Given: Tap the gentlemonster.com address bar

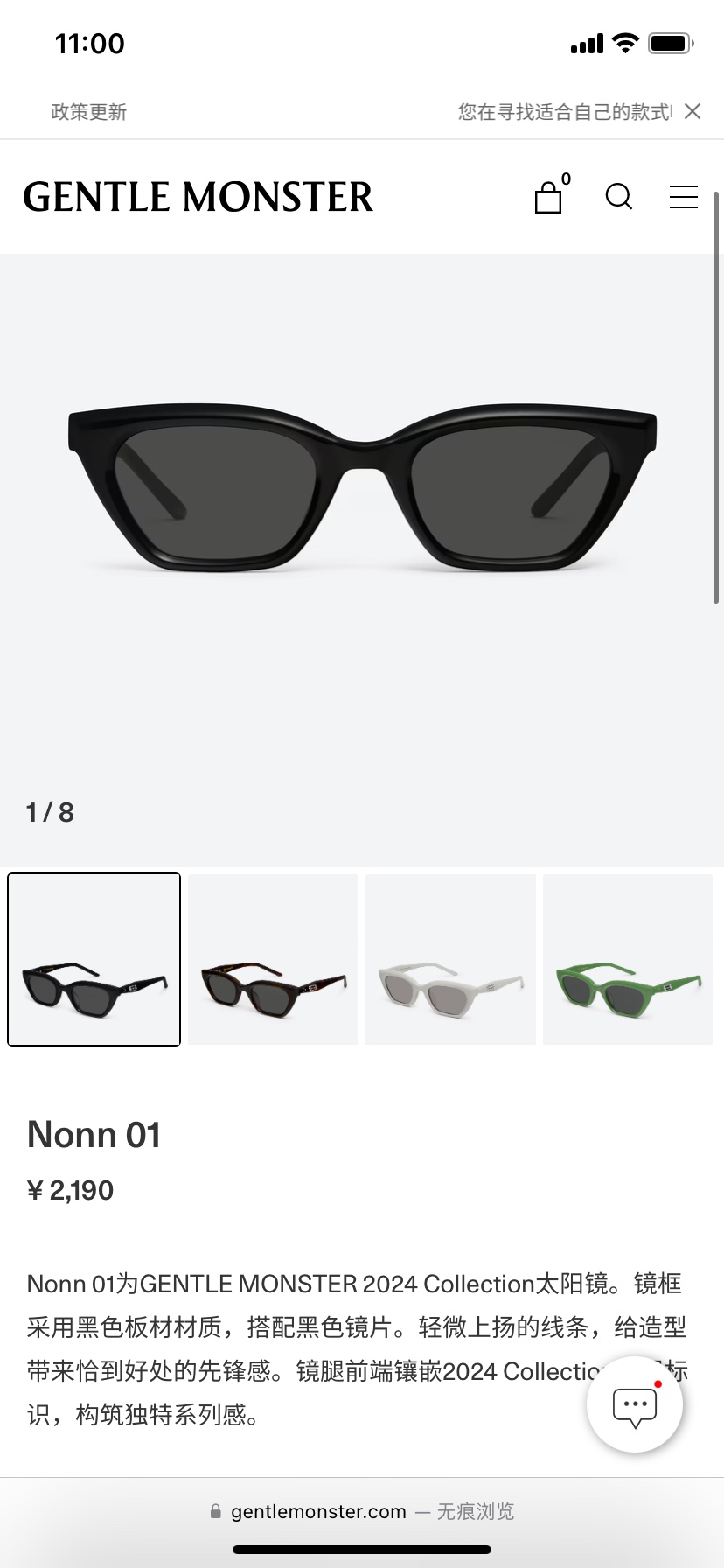Looking at the screenshot, I should tap(362, 1511).
